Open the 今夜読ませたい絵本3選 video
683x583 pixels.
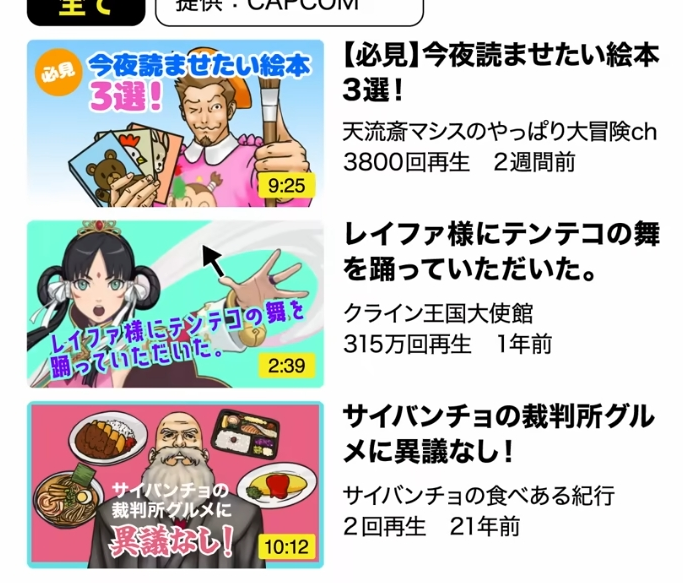(176, 122)
